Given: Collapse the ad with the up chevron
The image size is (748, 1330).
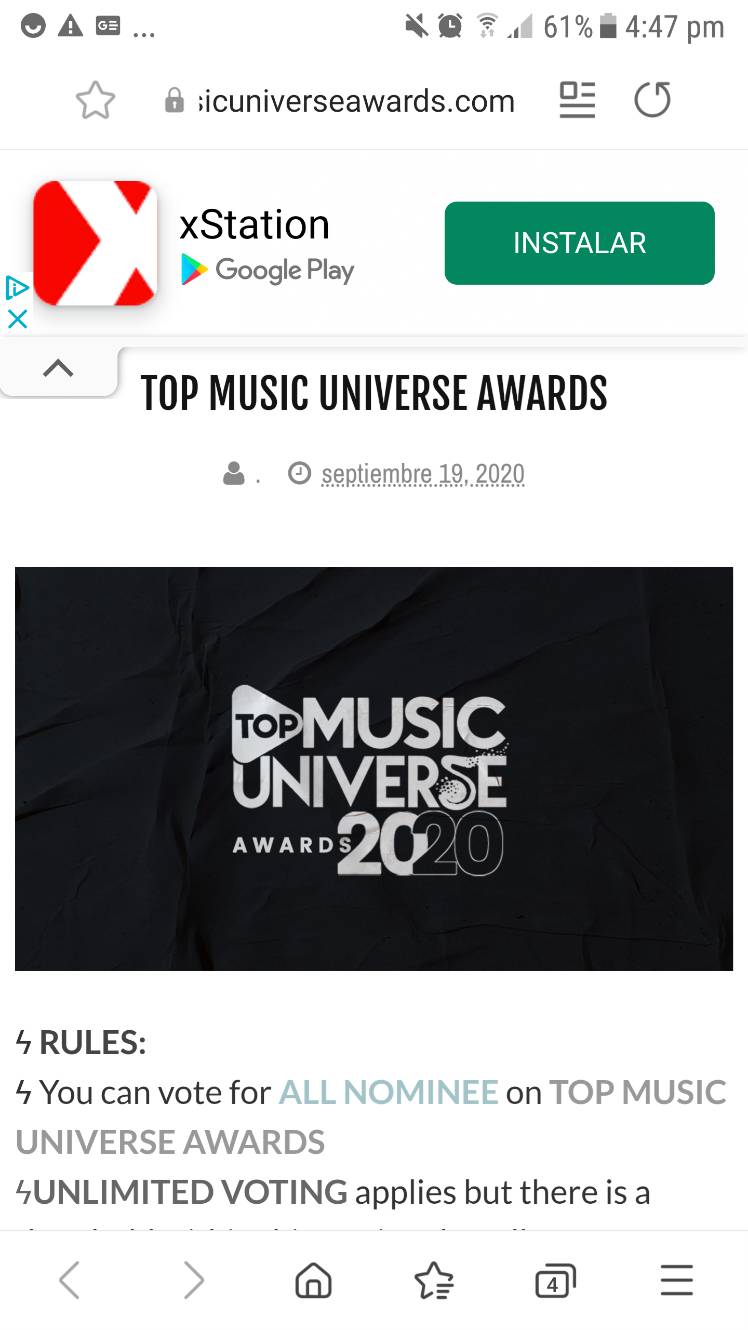Looking at the screenshot, I should coord(59,369).
